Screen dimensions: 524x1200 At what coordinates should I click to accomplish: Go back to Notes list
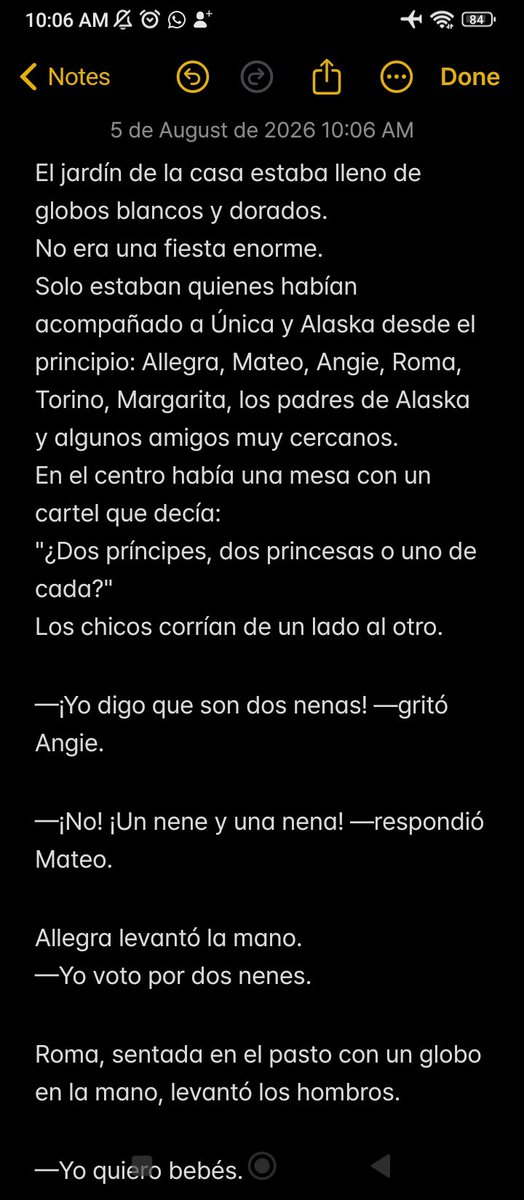click(65, 77)
